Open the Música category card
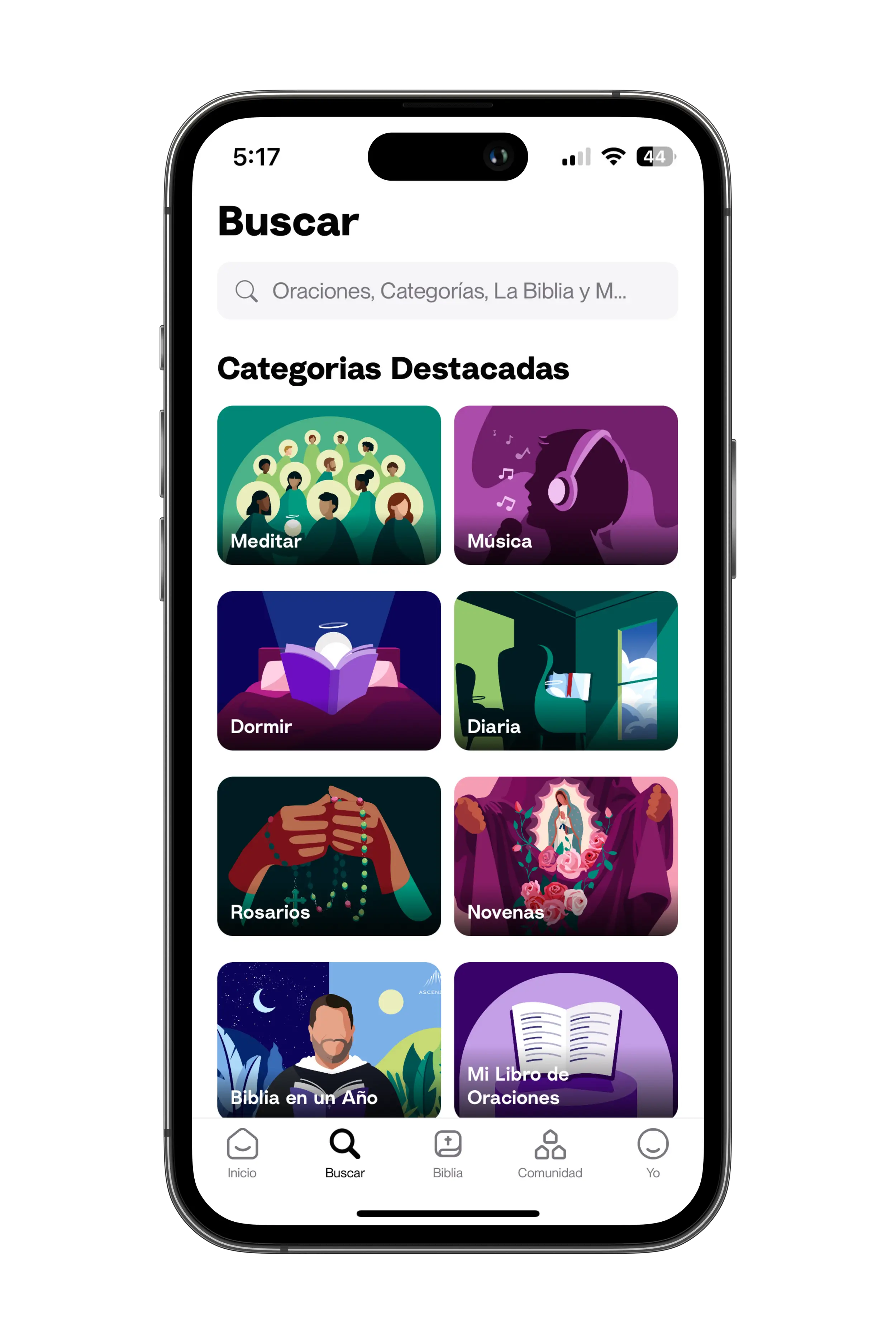The height and width of the screenshot is (1344, 896). coord(566,485)
